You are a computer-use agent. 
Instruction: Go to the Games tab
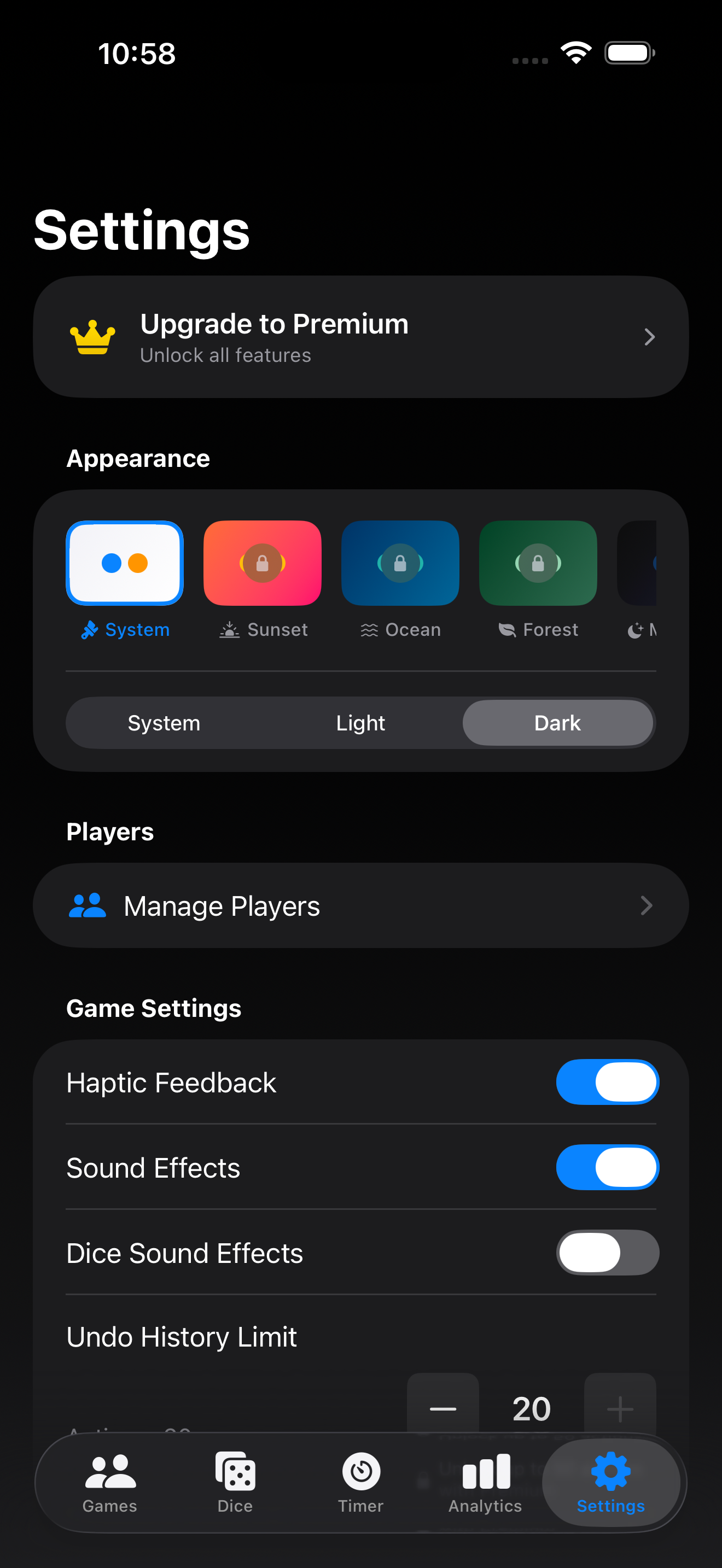[x=110, y=1483]
